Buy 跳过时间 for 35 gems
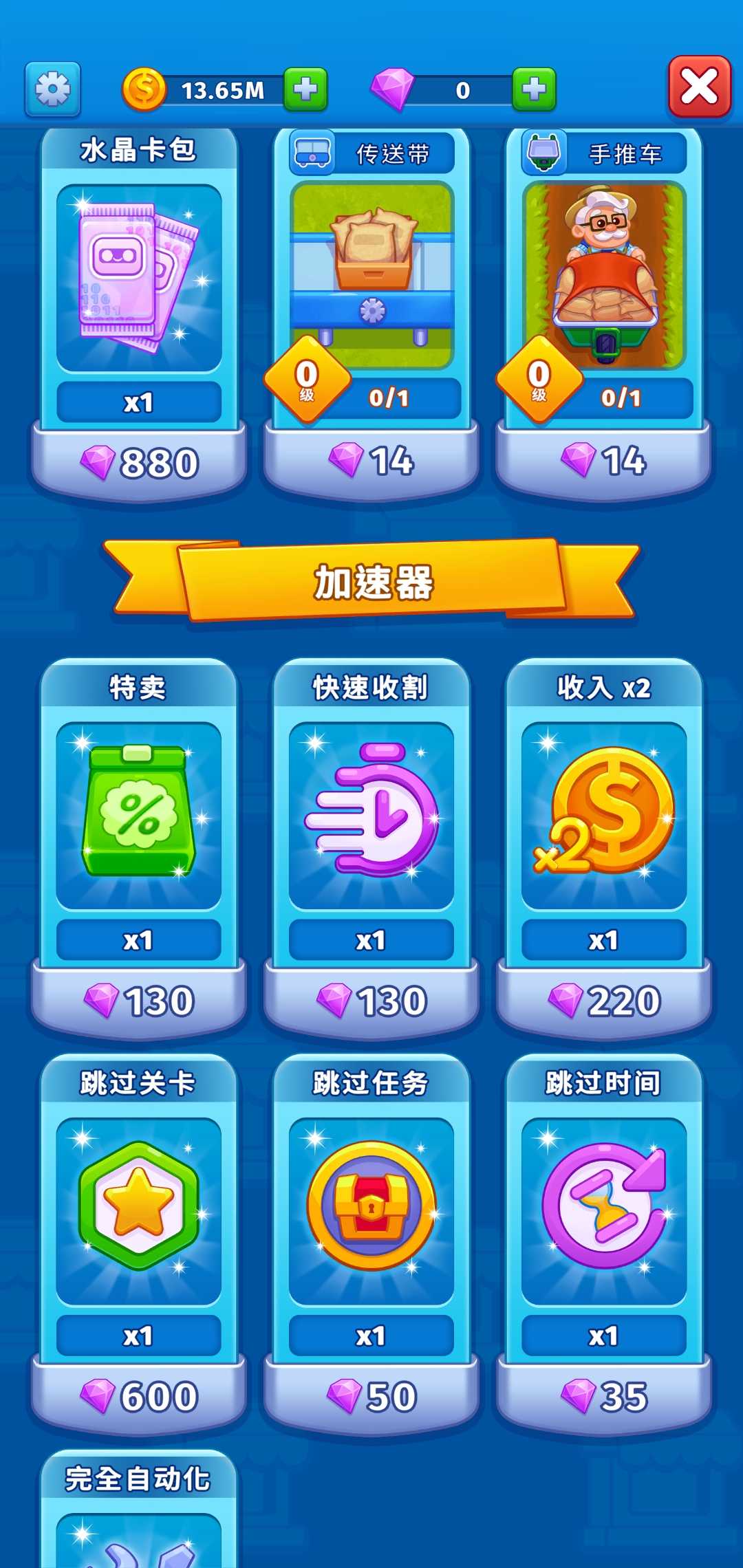 coord(603,1396)
